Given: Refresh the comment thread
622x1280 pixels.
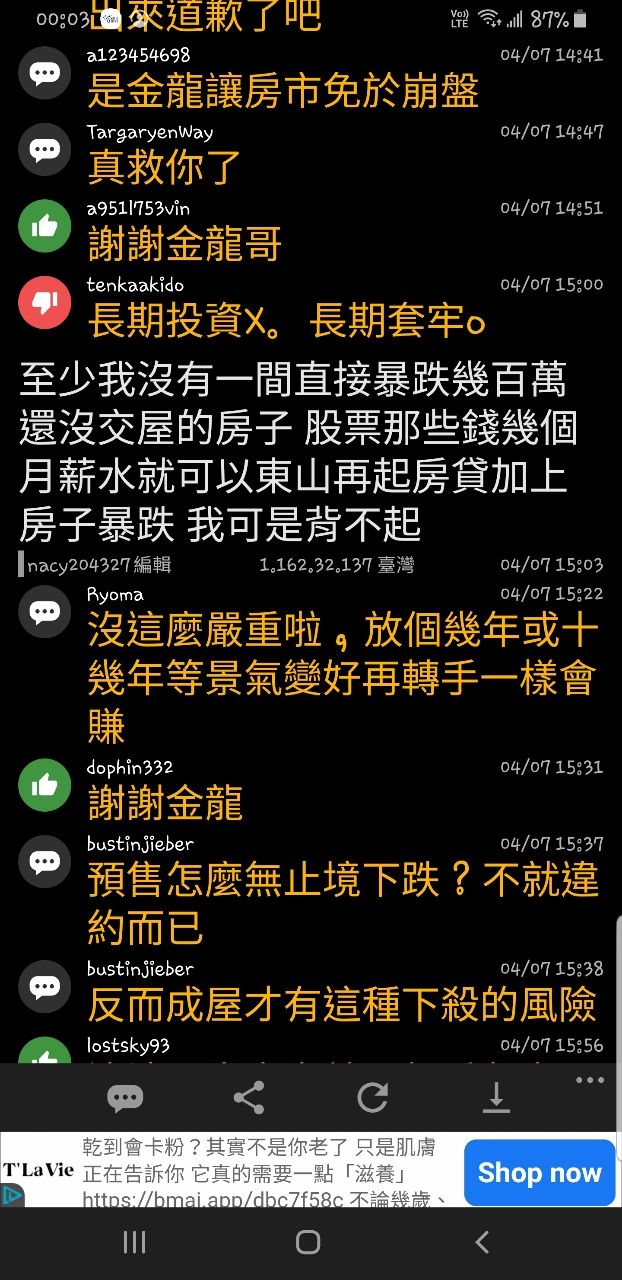Looking at the screenshot, I should (372, 1098).
